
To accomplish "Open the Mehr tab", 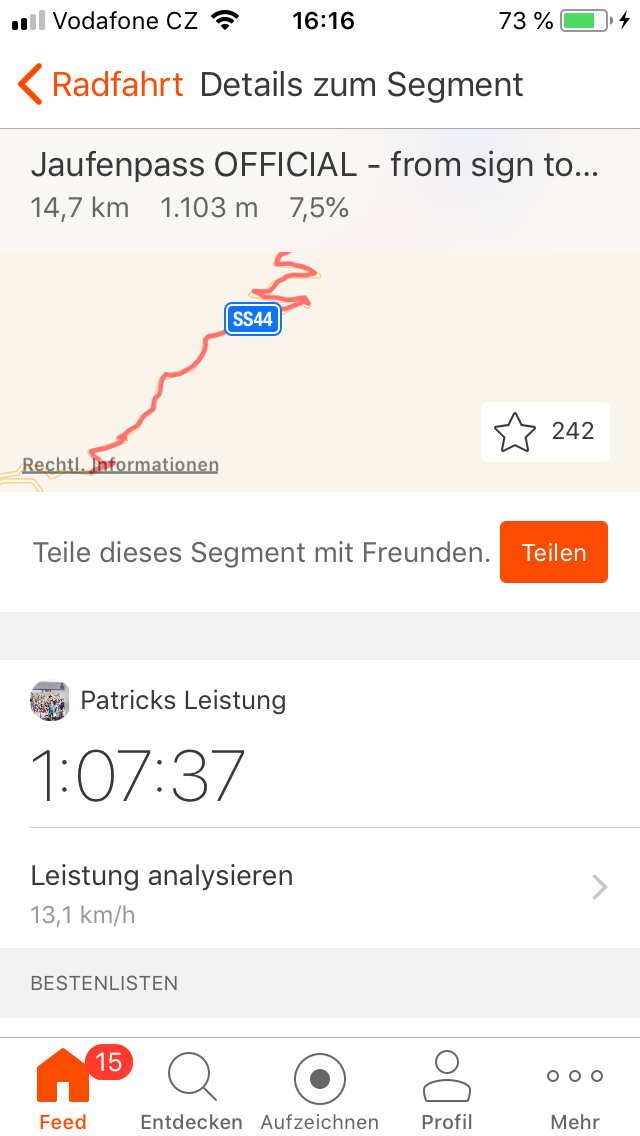I will click(x=575, y=1088).
